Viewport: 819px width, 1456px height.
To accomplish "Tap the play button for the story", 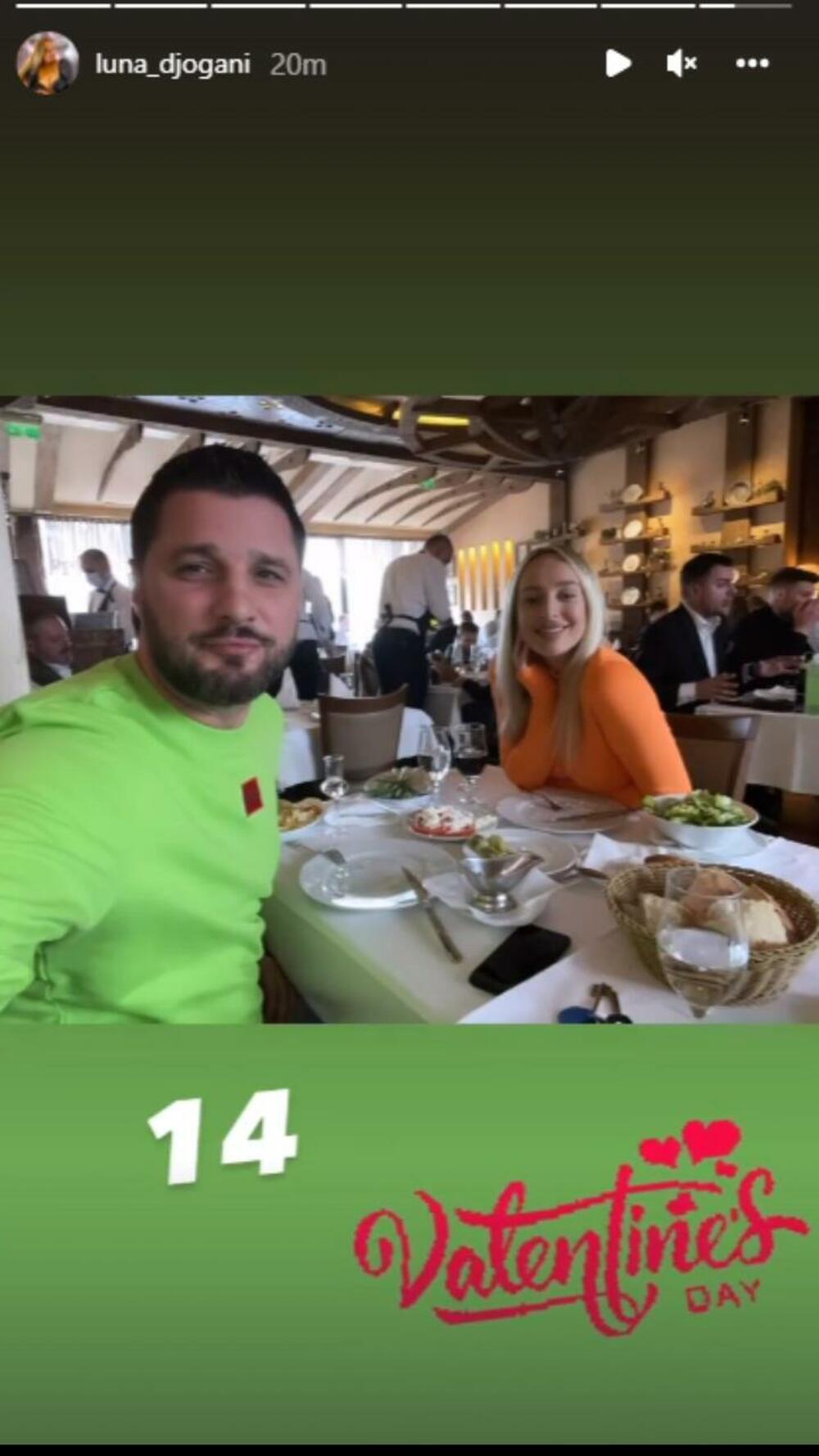I will [x=618, y=63].
